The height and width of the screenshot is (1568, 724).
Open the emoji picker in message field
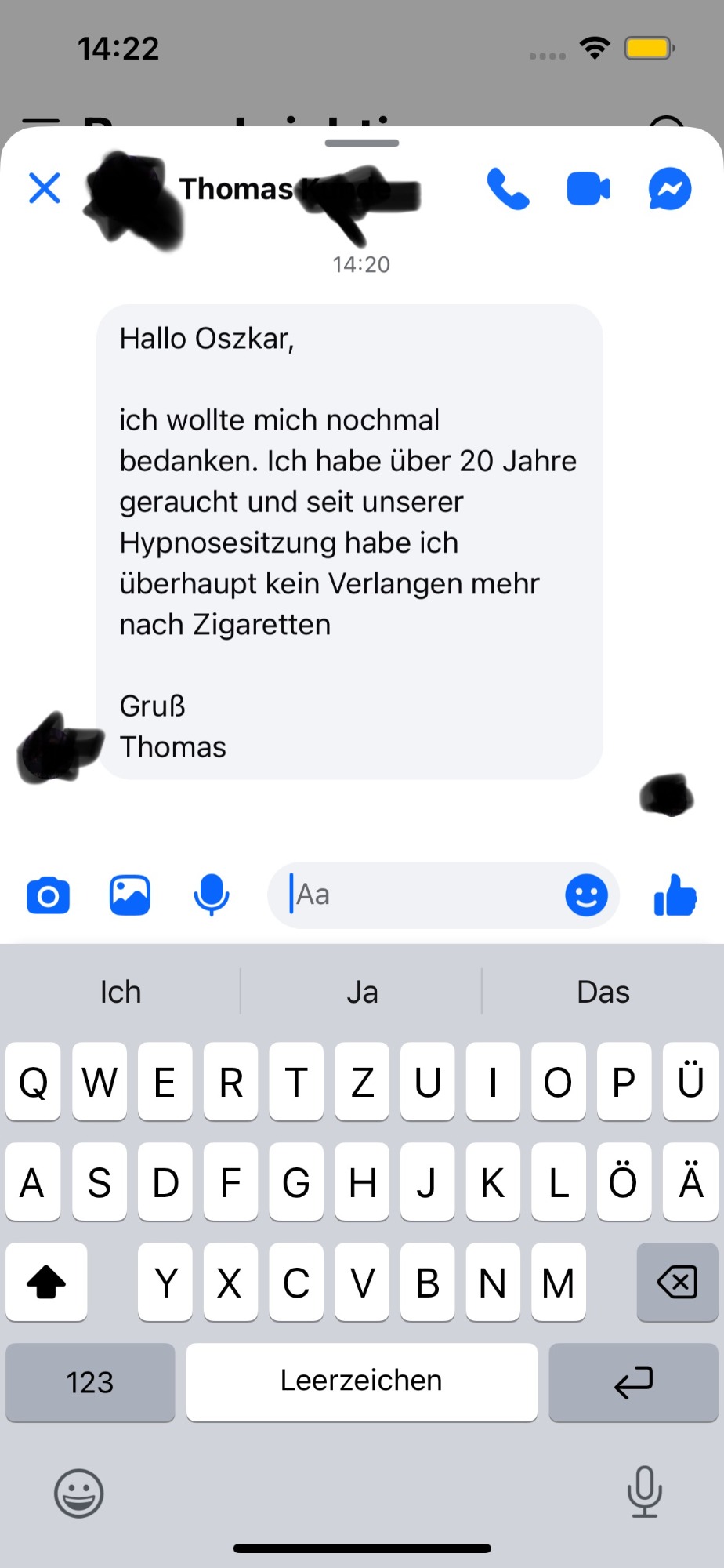tap(586, 895)
